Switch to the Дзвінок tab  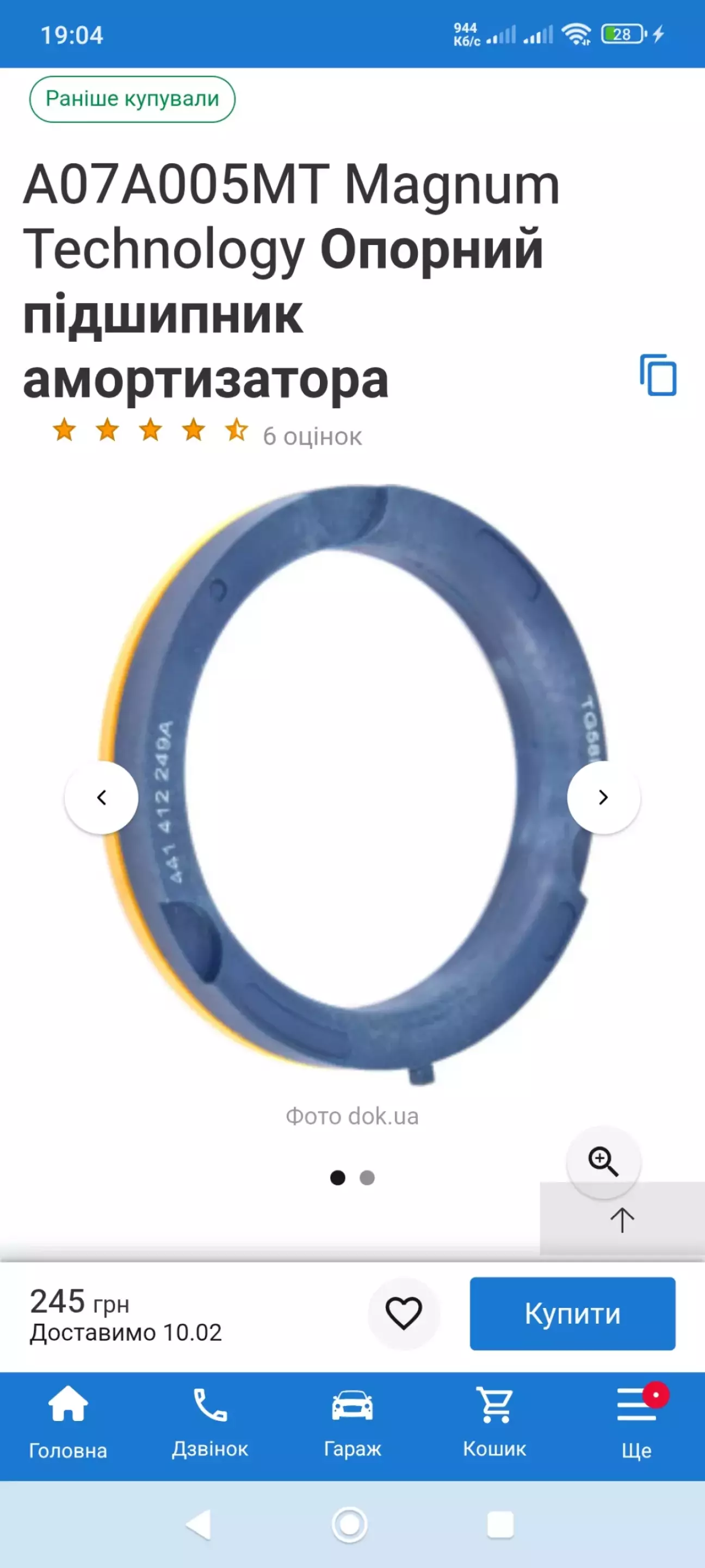pyautogui.click(x=210, y=1423)
